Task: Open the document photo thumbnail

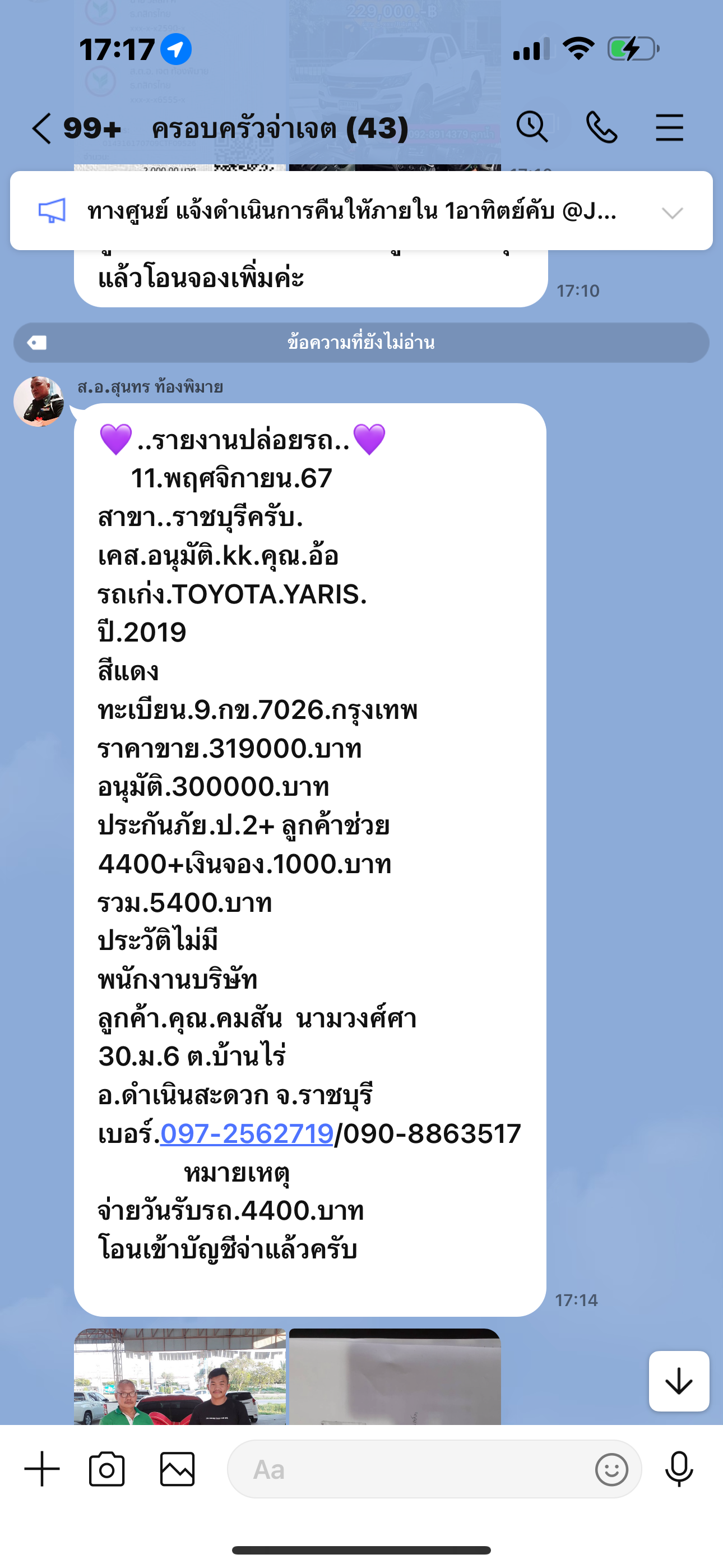Action: (x=395, y=1377)
